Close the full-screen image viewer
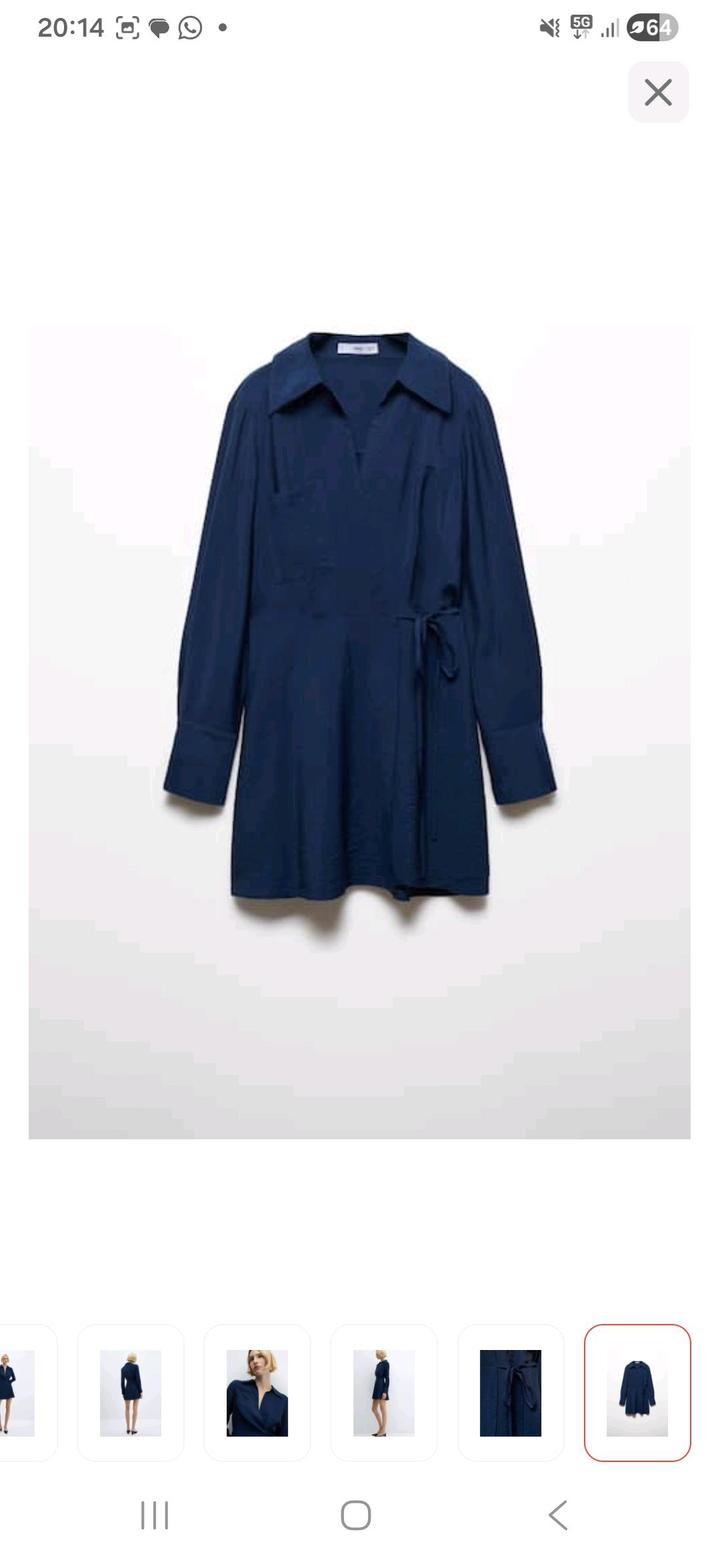The height and width of the screenshot is (1560, 720). [x=658, y=92]
